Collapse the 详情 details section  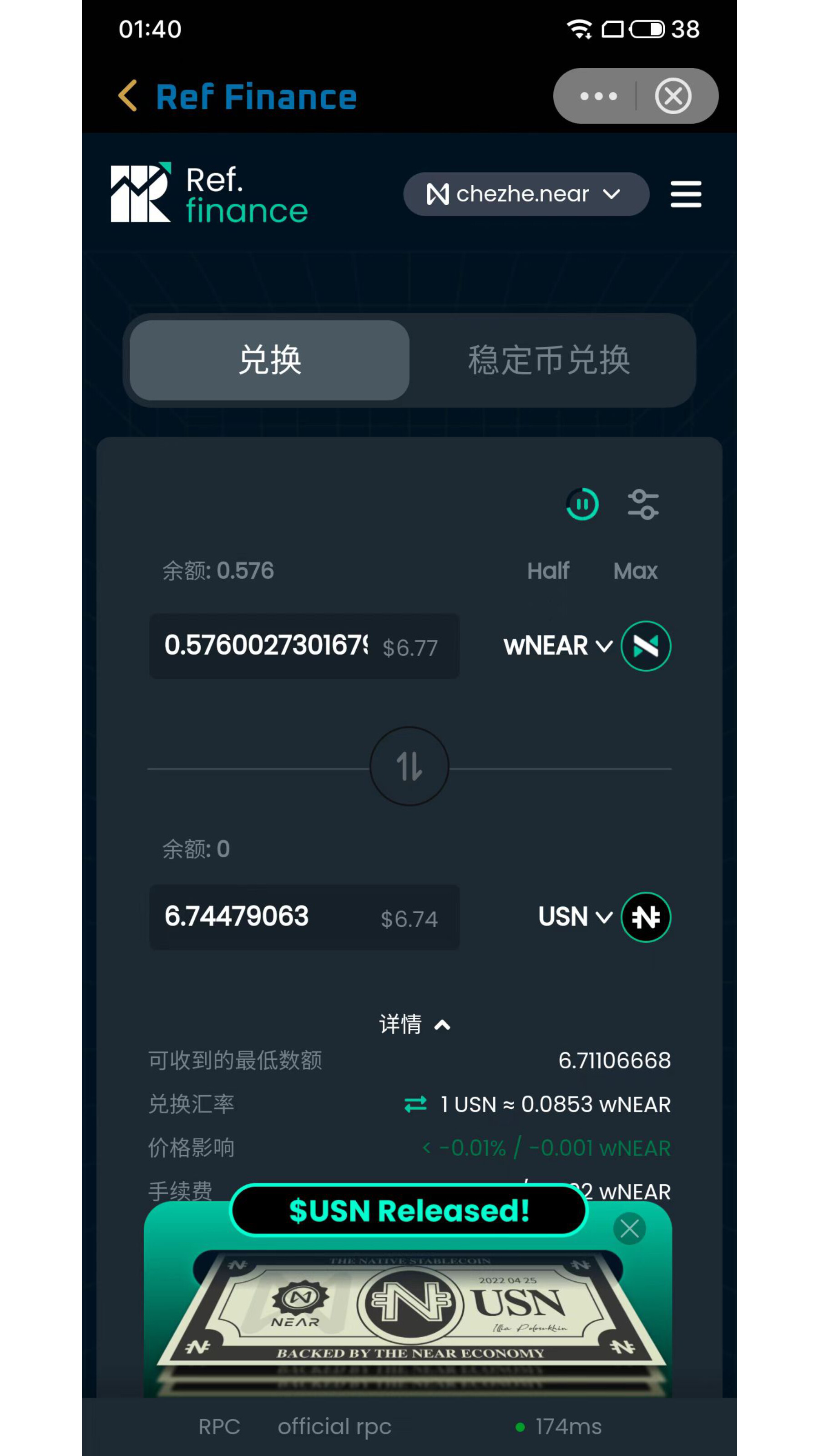tap(415, 1024)
